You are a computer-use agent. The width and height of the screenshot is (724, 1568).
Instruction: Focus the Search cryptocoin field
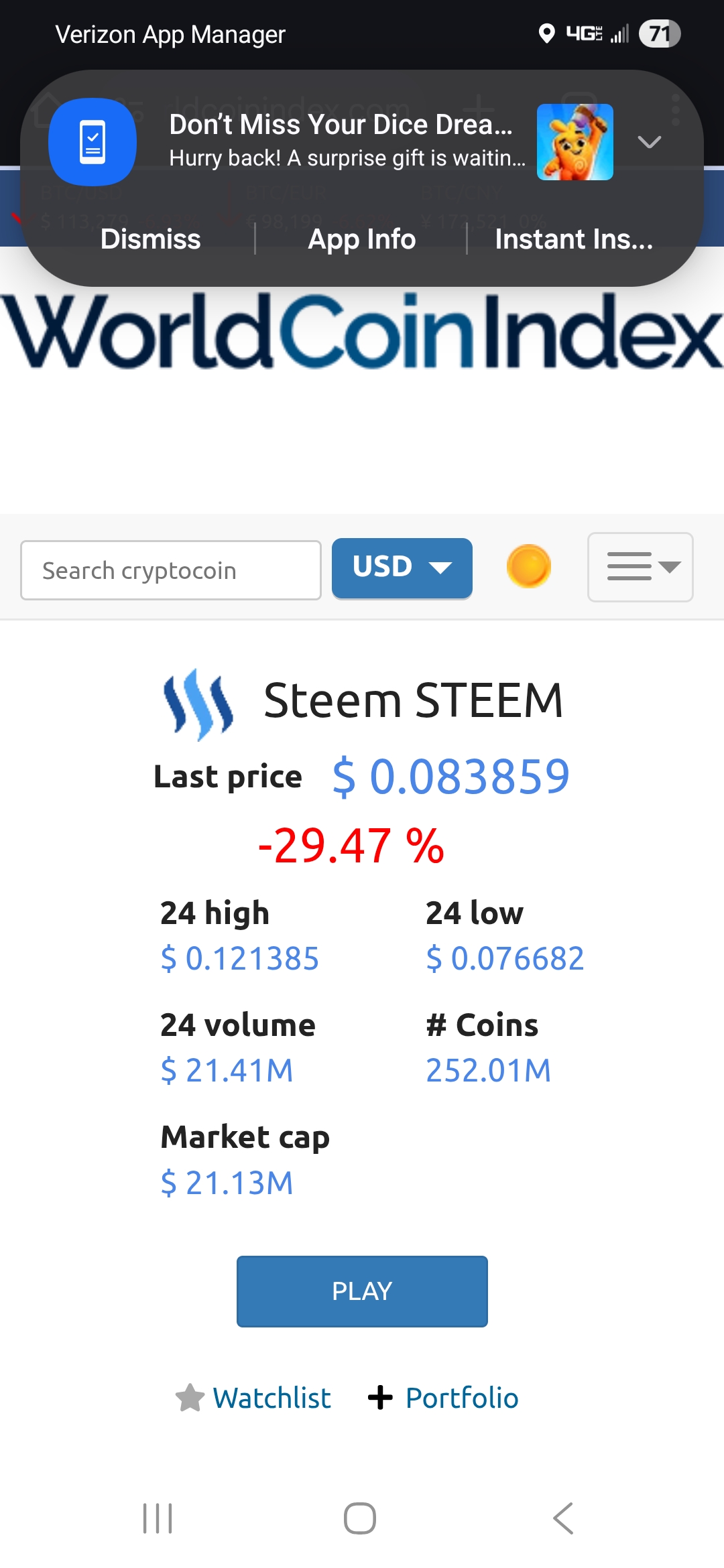(171, 570)
